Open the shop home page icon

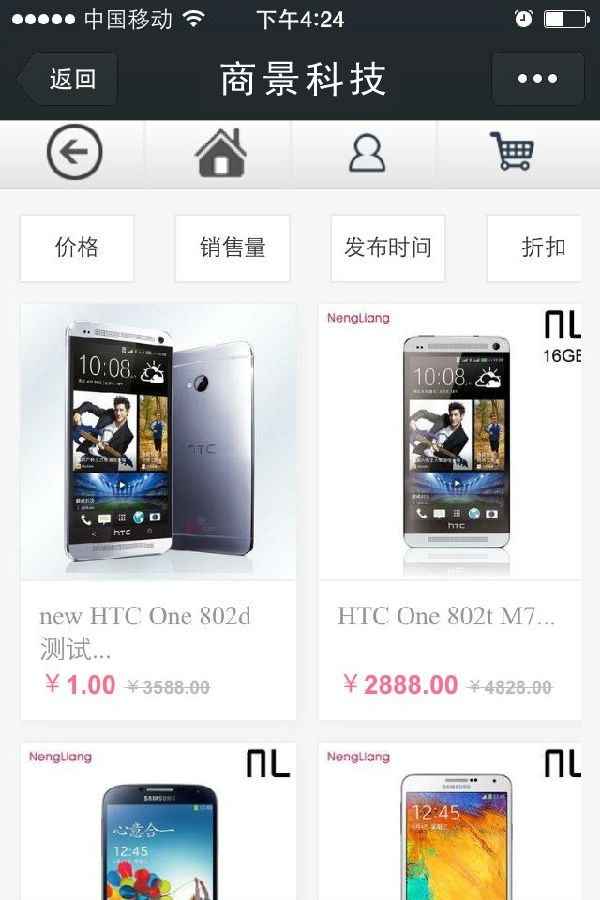220,153
